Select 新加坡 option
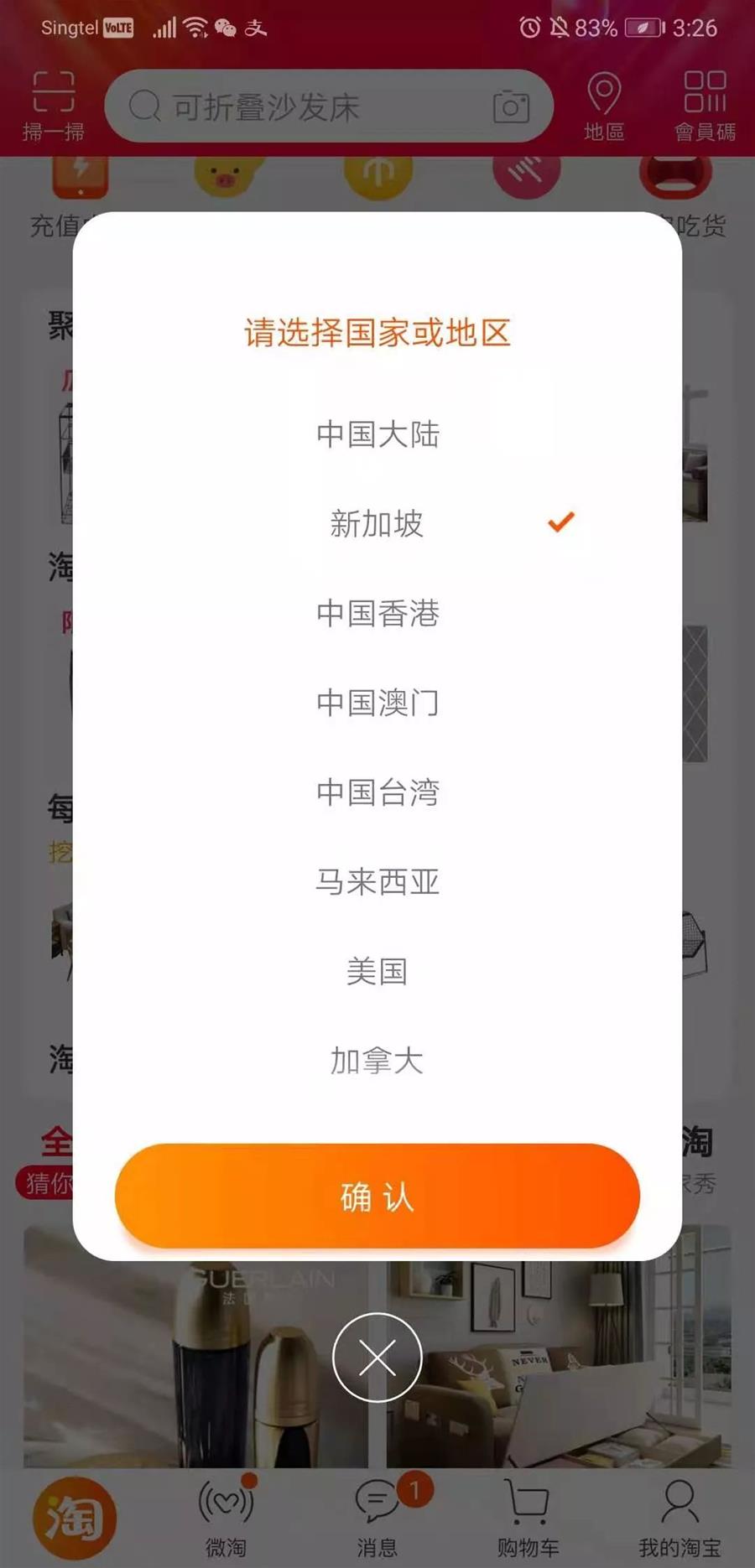The image size is (755, 1568). [377, 524]
